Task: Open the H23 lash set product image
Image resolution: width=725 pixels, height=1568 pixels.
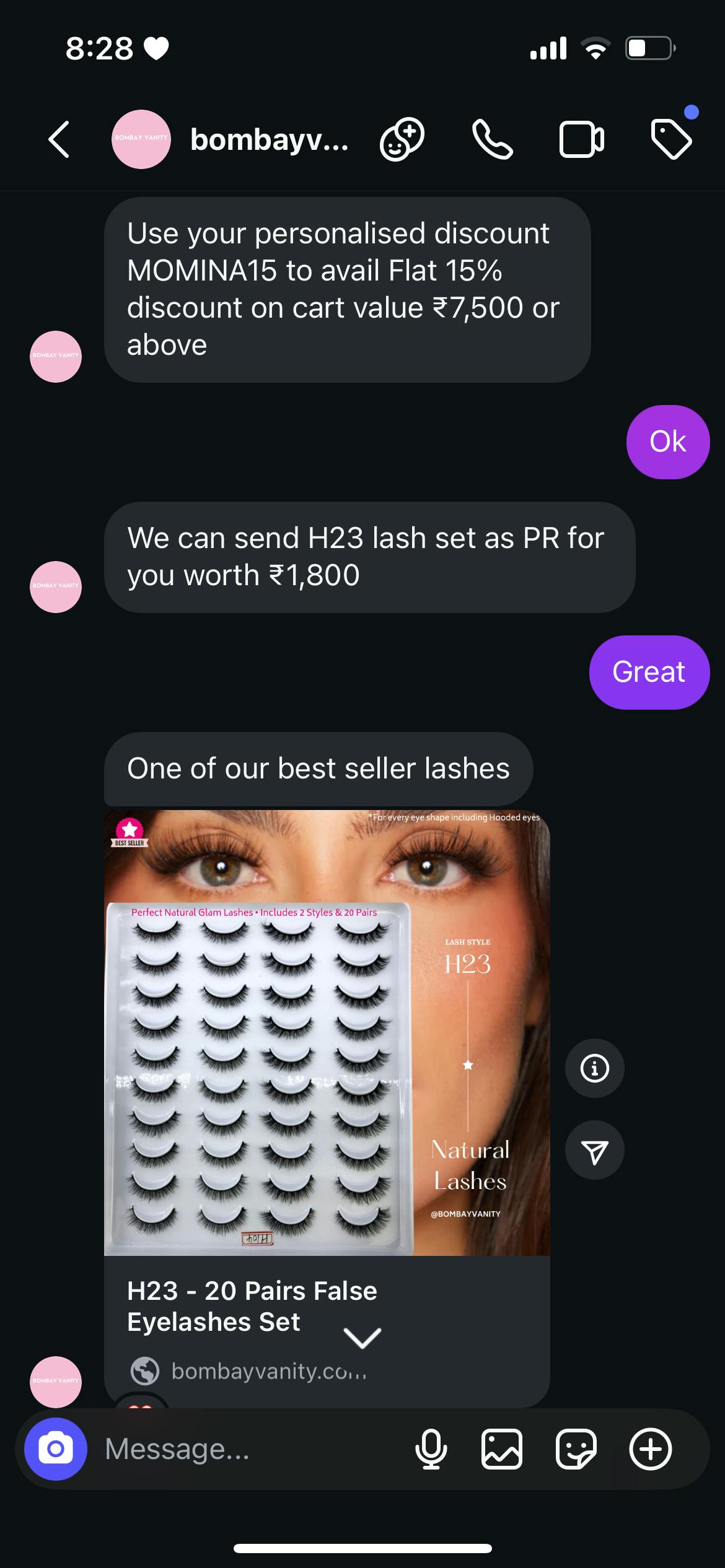Action: (327, 1032)
